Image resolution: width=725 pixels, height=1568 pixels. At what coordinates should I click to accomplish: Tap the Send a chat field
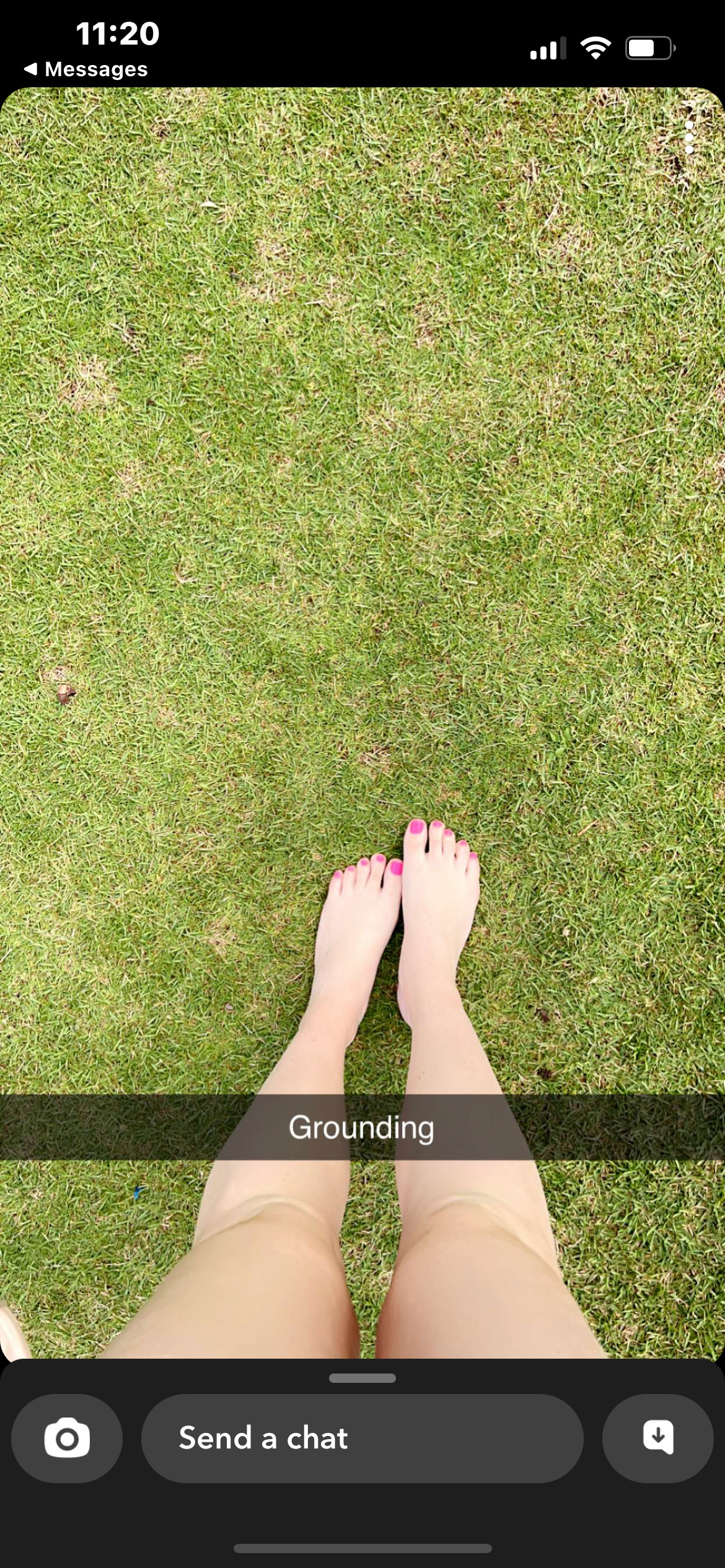pyautogui.click(x=362, y=1438)
